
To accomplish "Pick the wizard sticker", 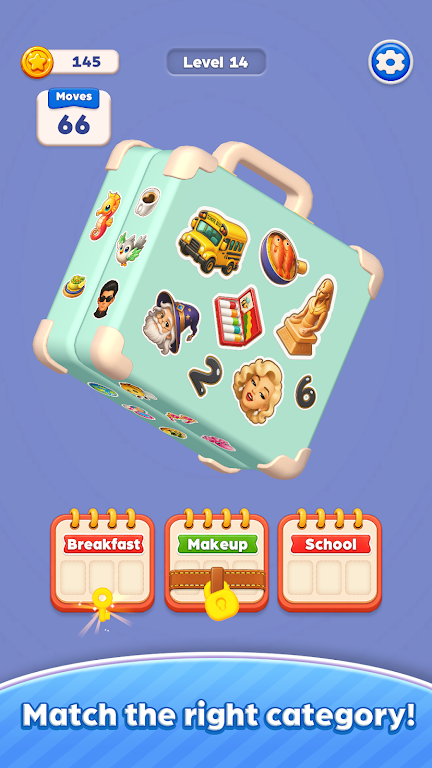I will (170, 322).
